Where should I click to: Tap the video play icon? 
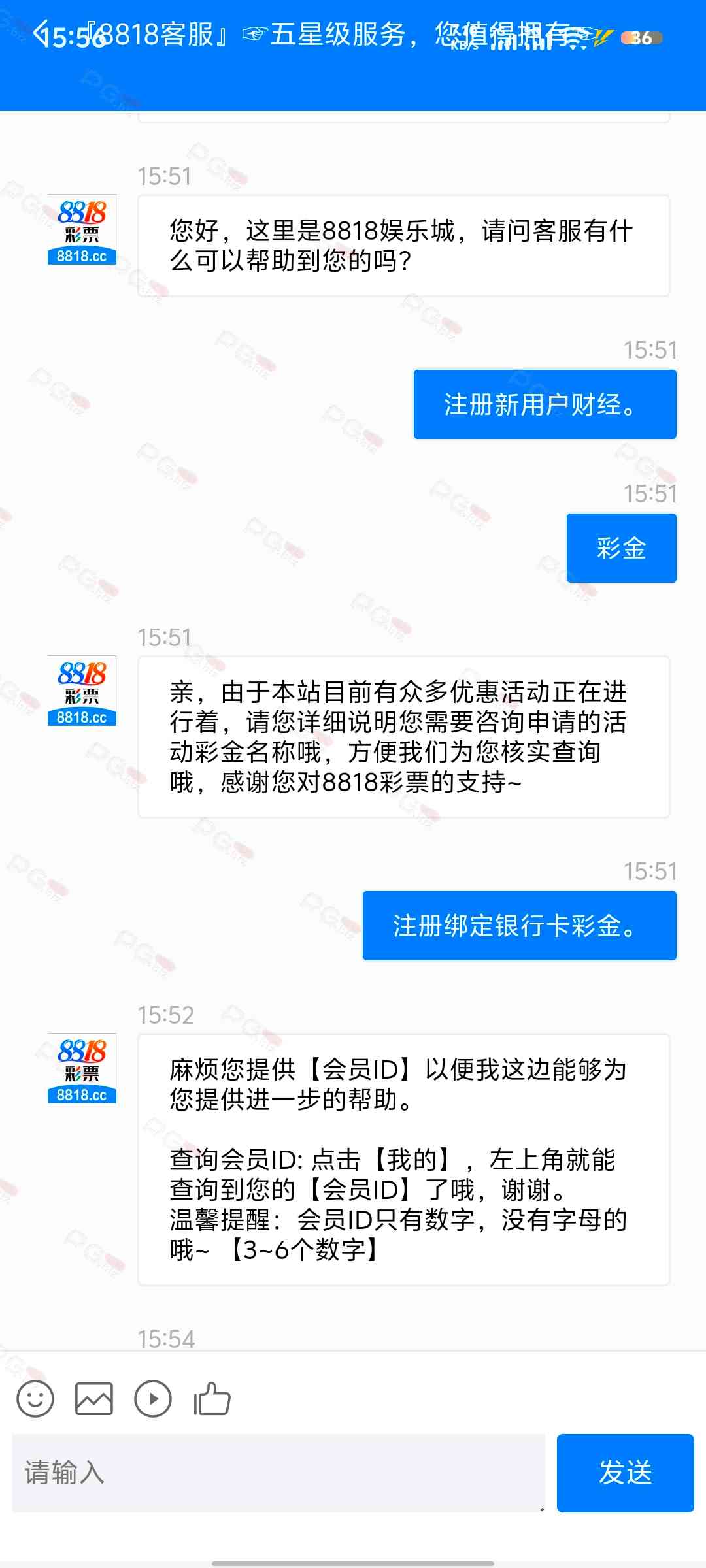(153, 1399)
